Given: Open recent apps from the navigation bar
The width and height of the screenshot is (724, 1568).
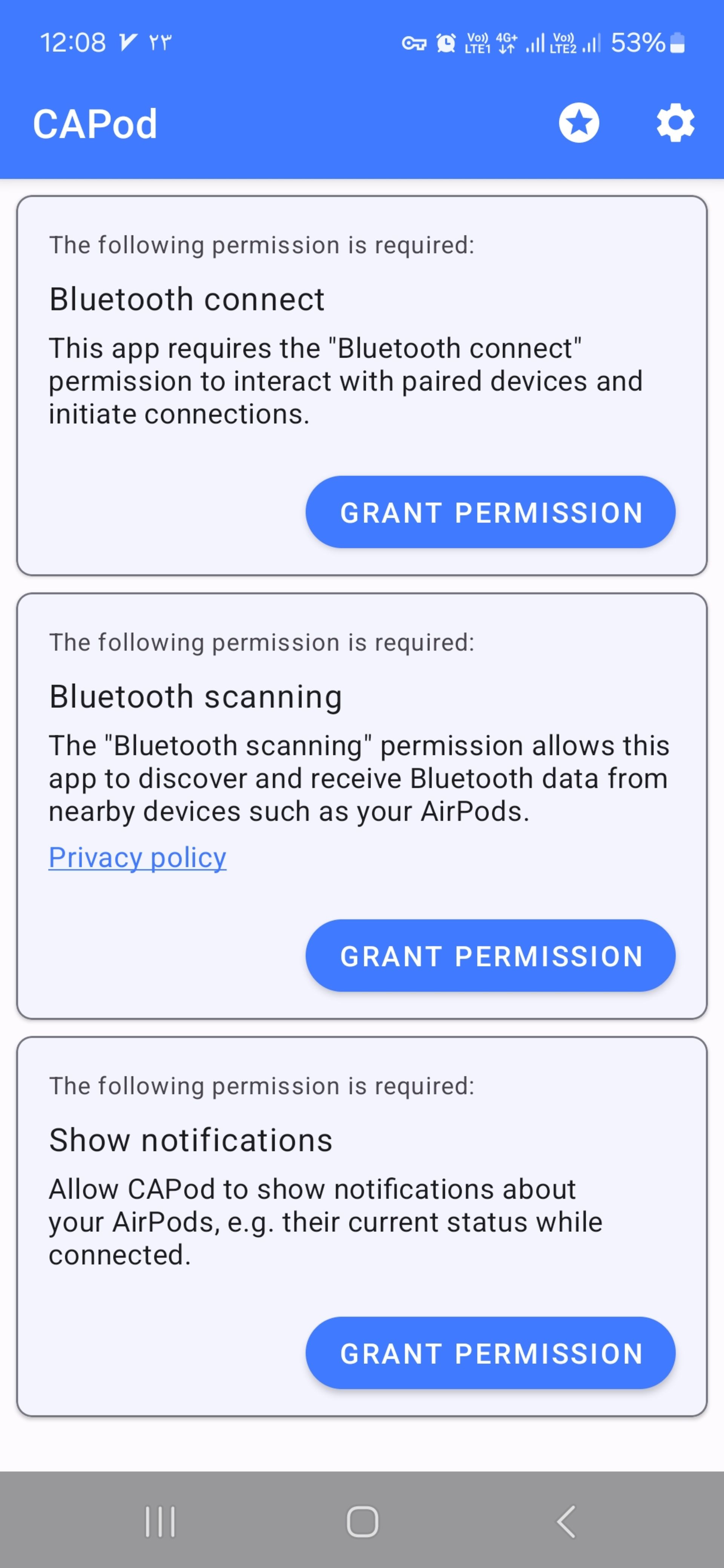Looking at the screenshot, I should click(x=160, y=1522).
